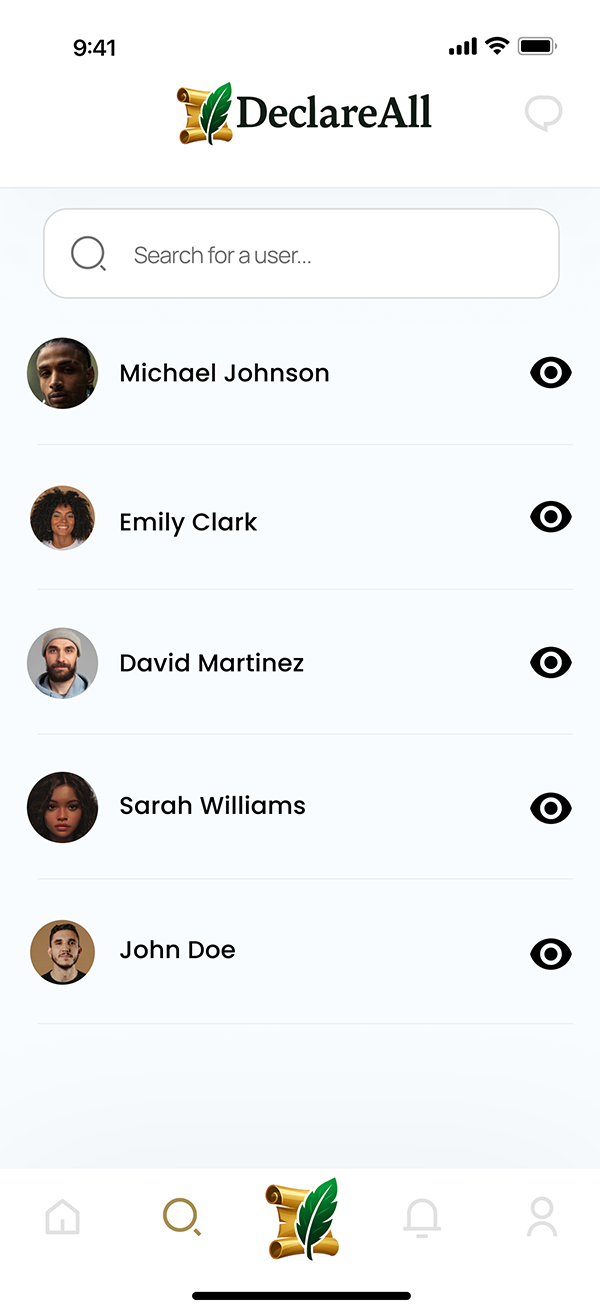Screen dimensions: 600x1304
Task: Open Michael Johnson's profile row
Action: (x=224, y=373)
